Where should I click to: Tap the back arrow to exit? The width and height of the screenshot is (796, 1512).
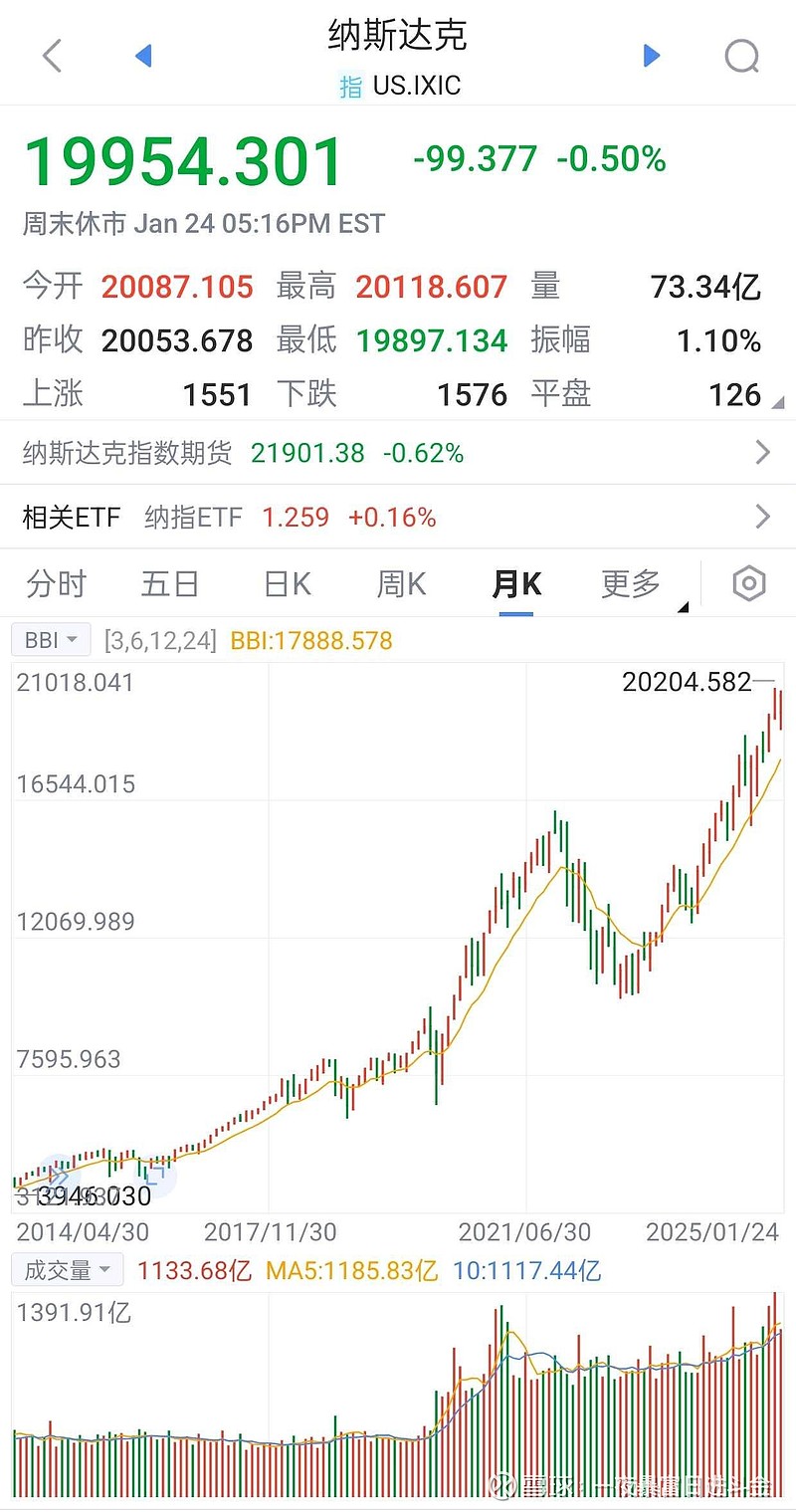50,56
